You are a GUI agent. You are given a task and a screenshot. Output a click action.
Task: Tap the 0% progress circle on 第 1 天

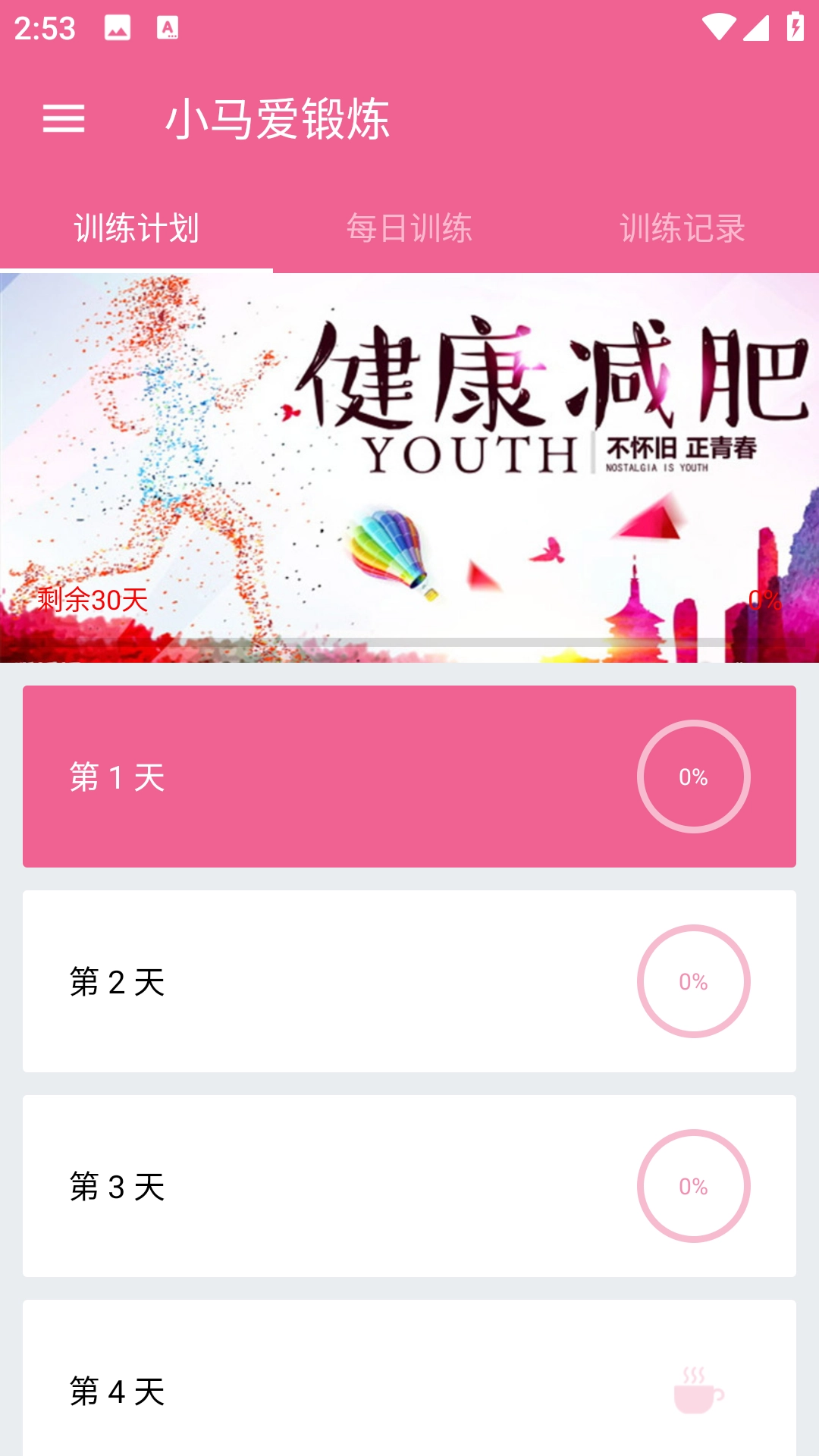click(x=695, y=776)
